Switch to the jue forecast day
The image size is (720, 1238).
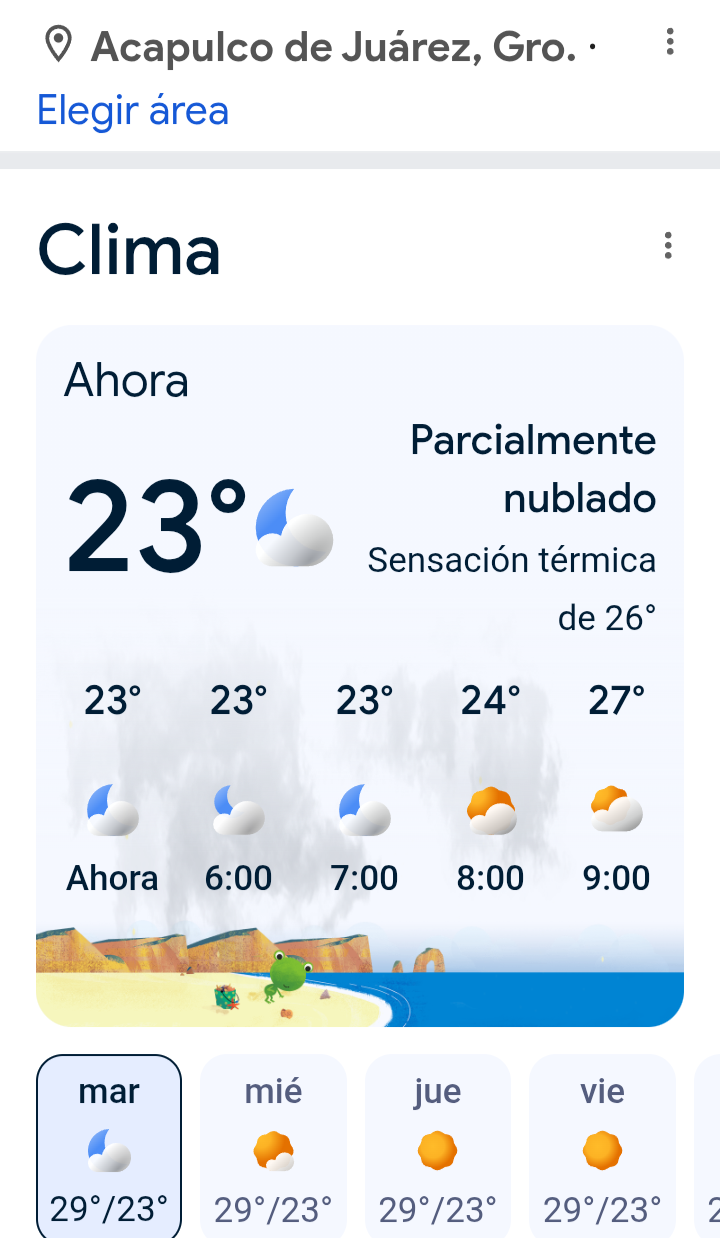point(437,1147)
